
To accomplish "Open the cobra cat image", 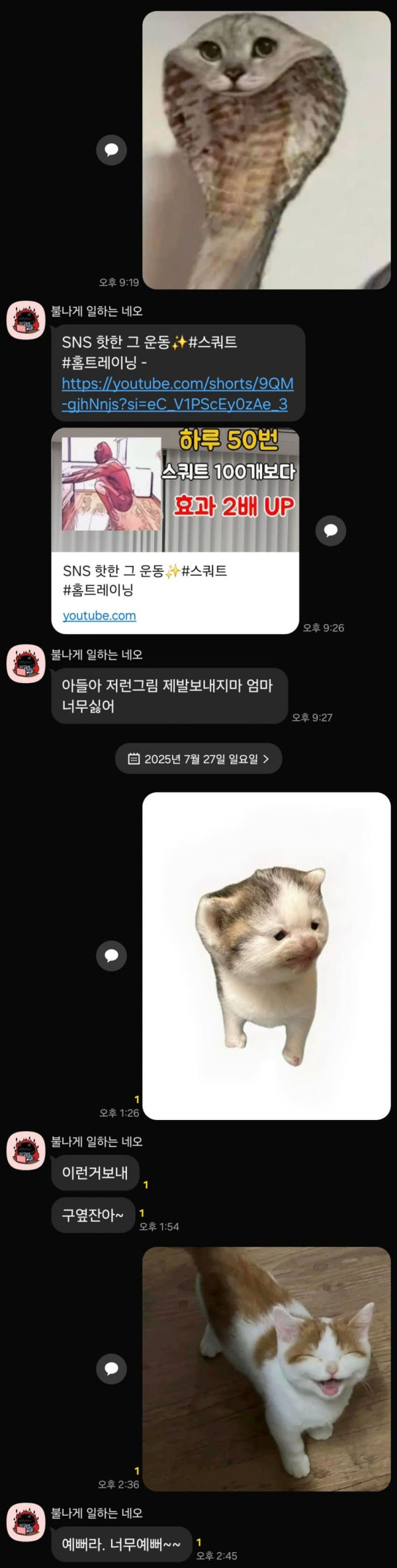I will pos(266,150).
